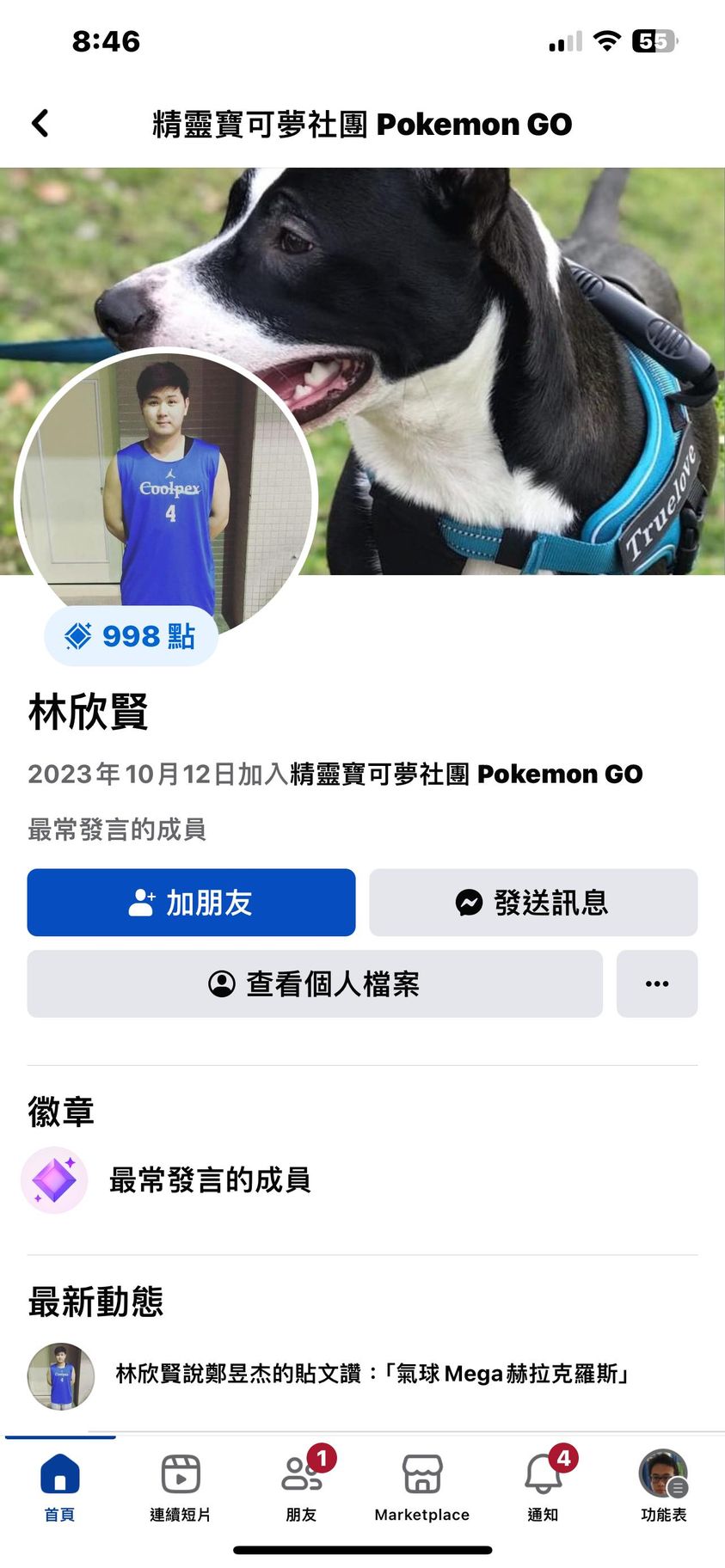Switch to the 朋友 tab

tap(301, 1486)
